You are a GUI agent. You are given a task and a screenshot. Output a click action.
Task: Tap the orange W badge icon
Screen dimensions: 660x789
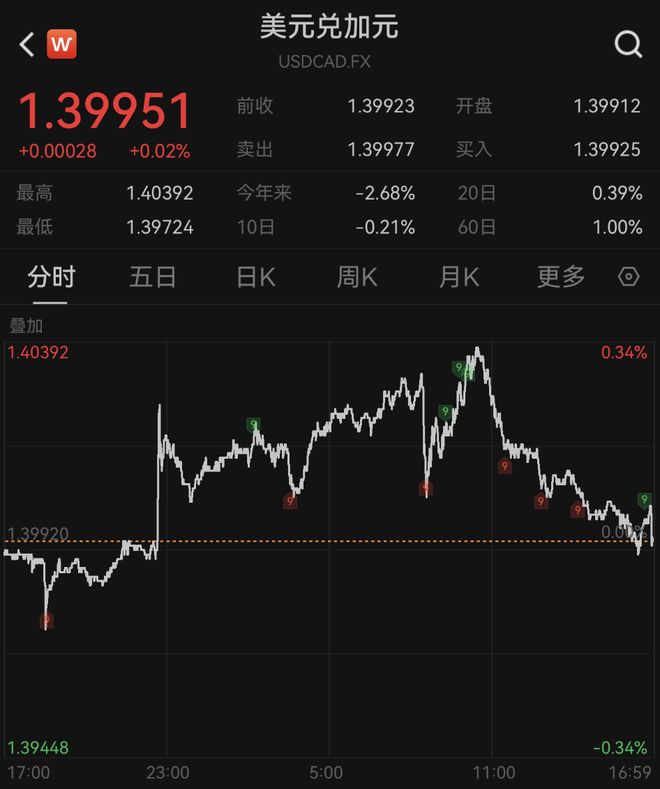click(x=62, y=44)
